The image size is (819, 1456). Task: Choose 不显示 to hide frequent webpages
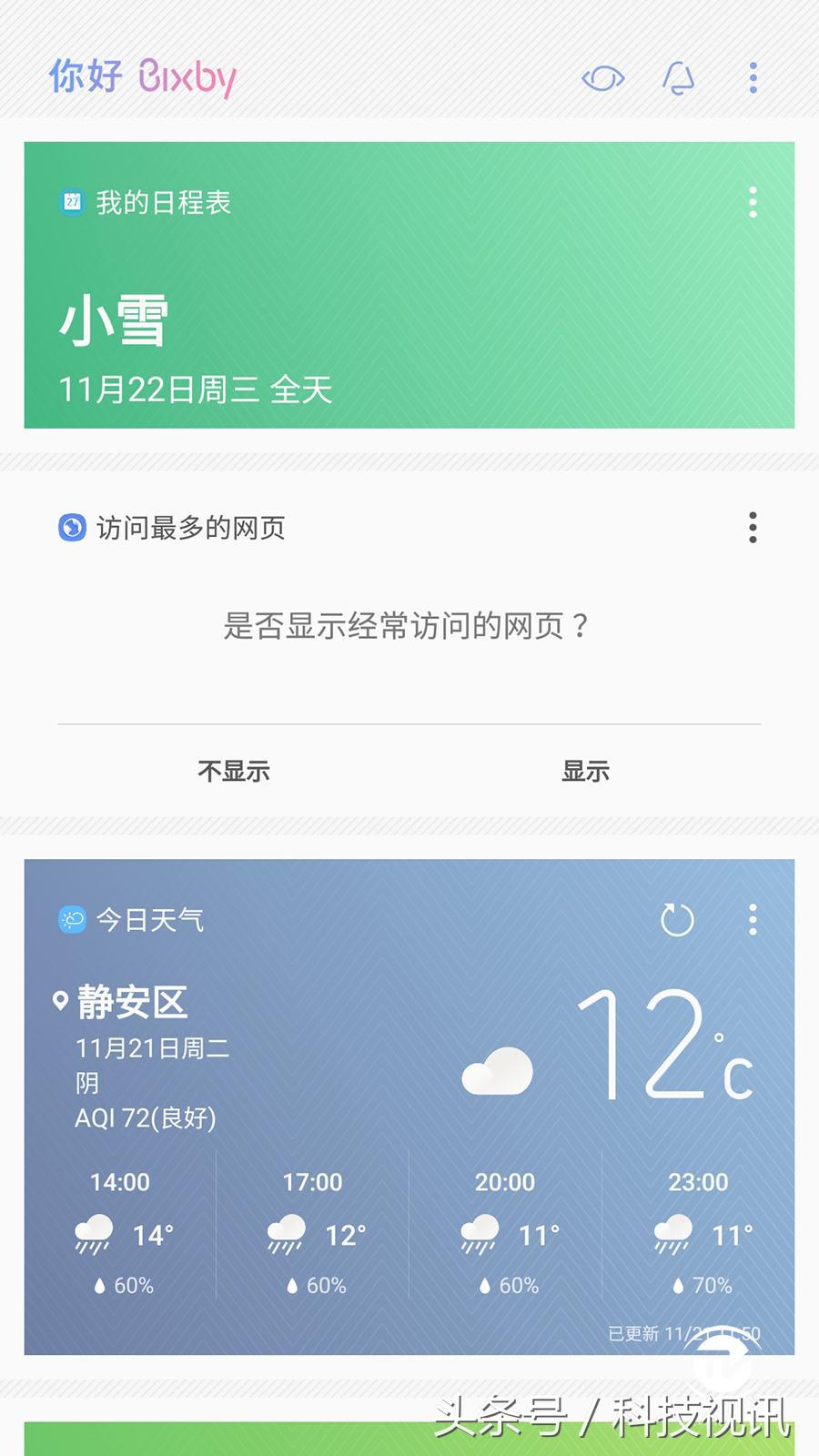pos(233,771)
